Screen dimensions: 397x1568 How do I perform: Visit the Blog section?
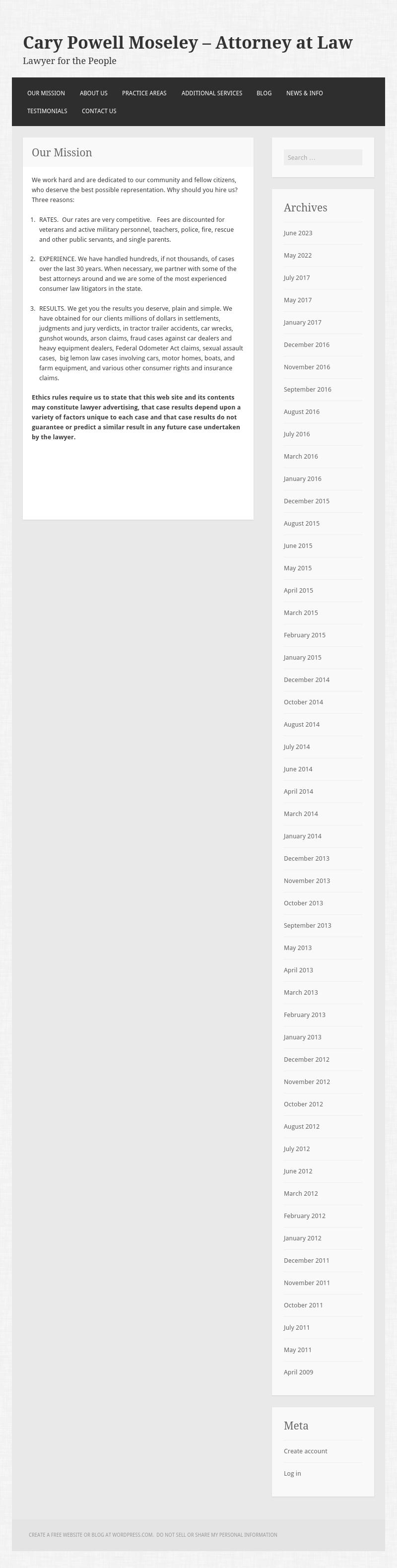click(264, 93)
